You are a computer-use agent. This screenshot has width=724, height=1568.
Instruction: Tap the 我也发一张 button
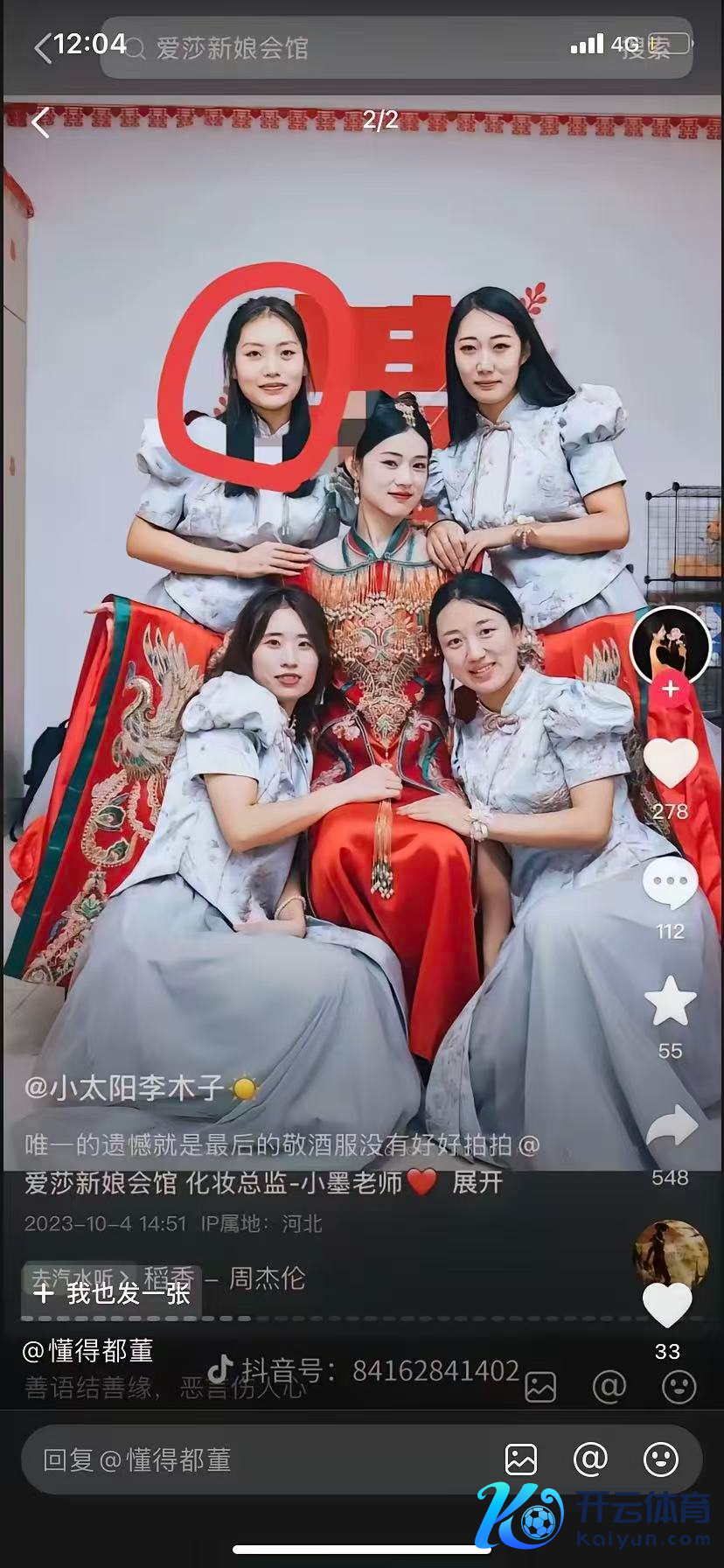pos(112,1293)
